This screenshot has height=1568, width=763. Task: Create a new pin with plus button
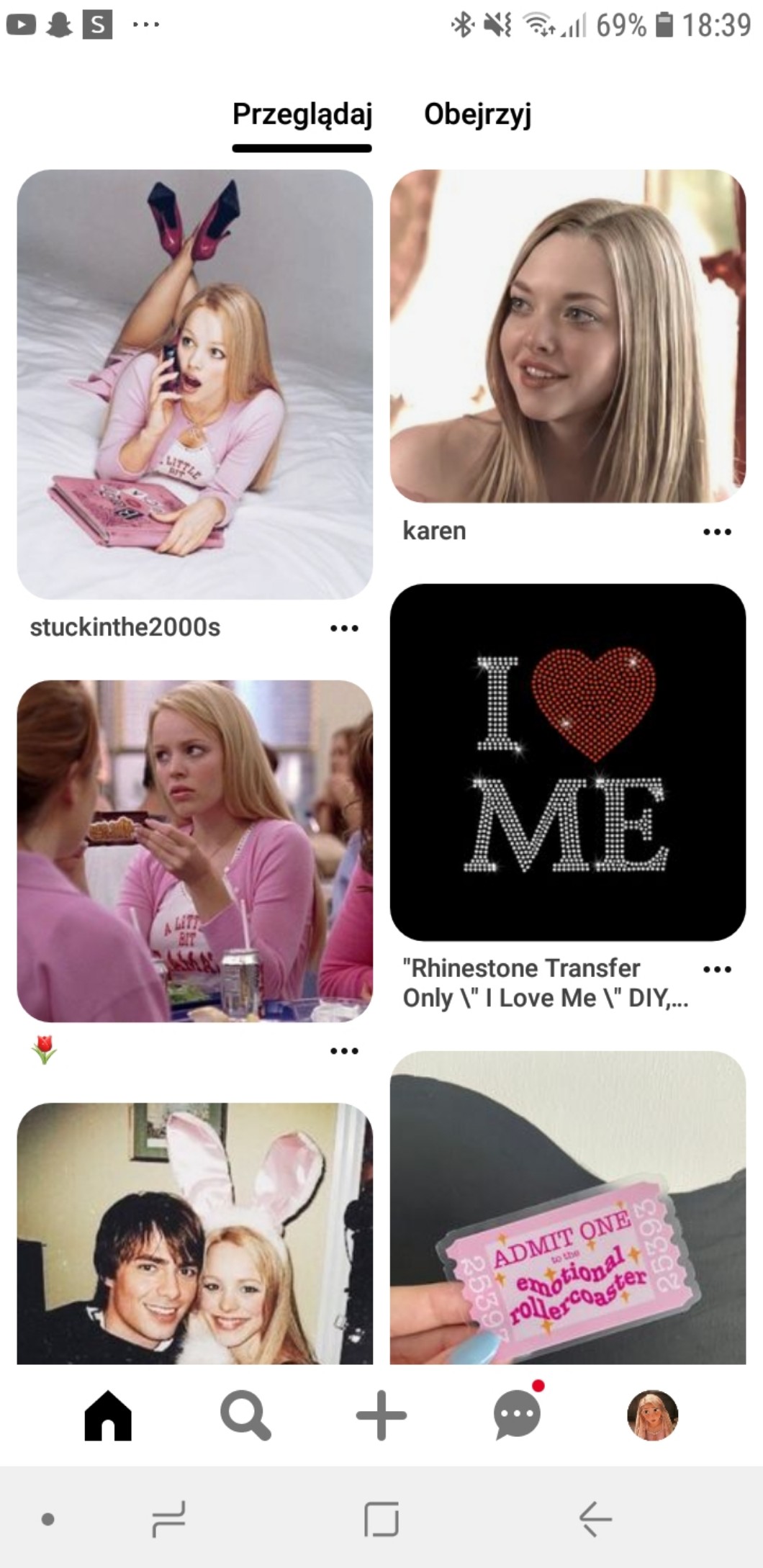[381, 1415]
